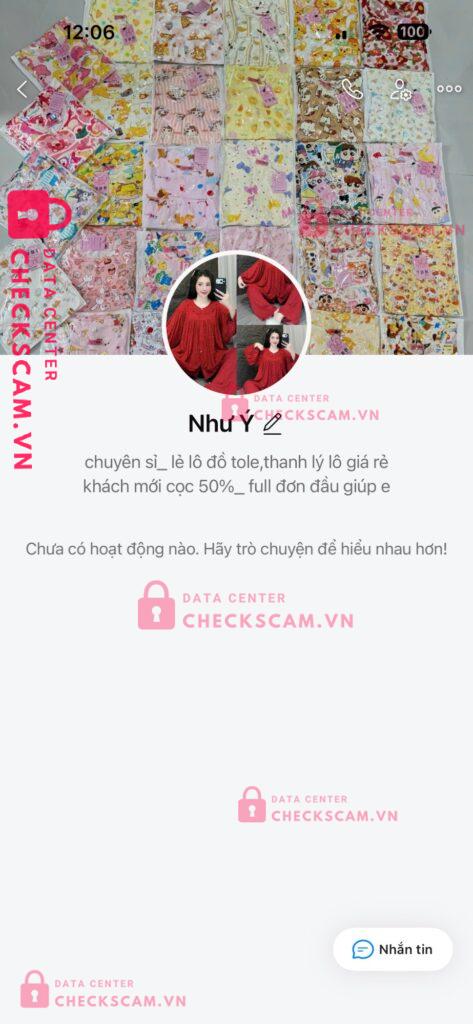This screenshot has width=473, height=1024.
Task: View Như Ý's profile picture
Action: (236, 325)
